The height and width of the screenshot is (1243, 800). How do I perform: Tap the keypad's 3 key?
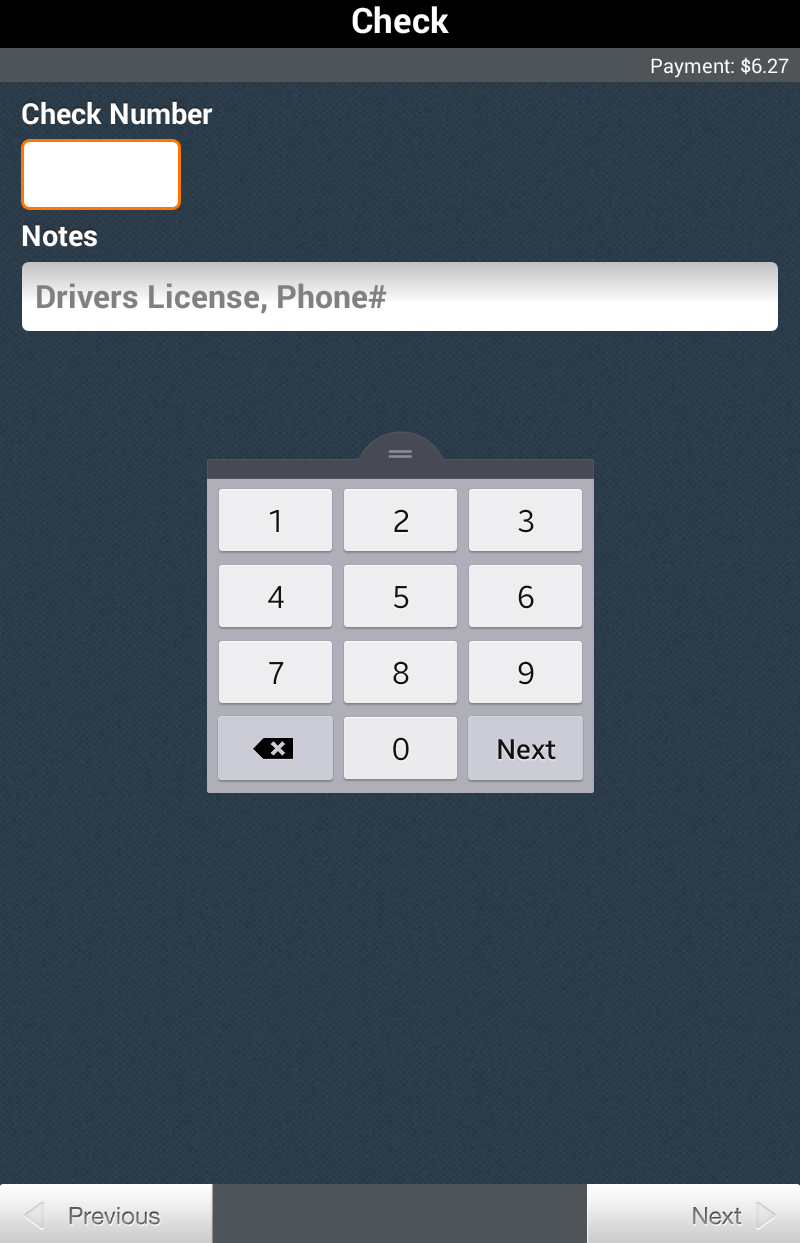[x=525, y=520]
